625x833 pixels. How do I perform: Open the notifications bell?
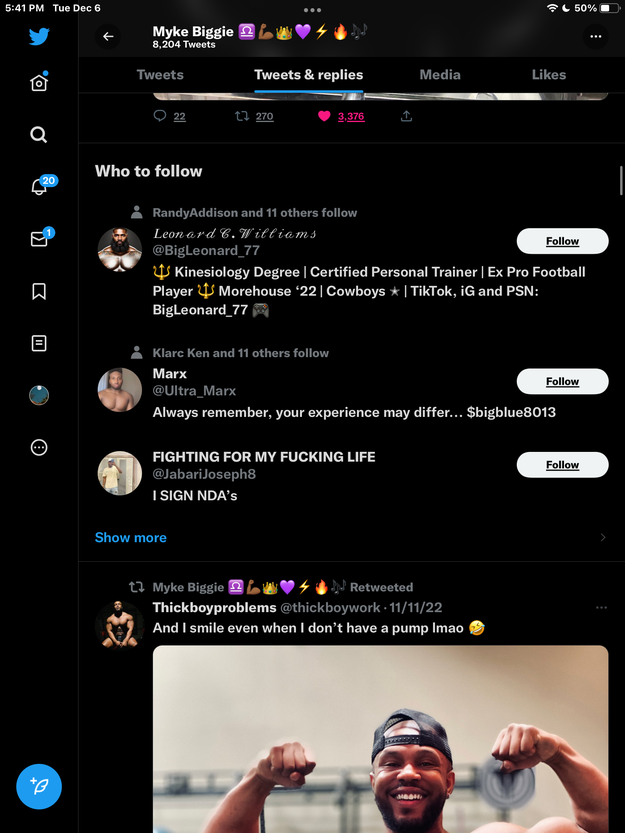[x=39, y=187]
